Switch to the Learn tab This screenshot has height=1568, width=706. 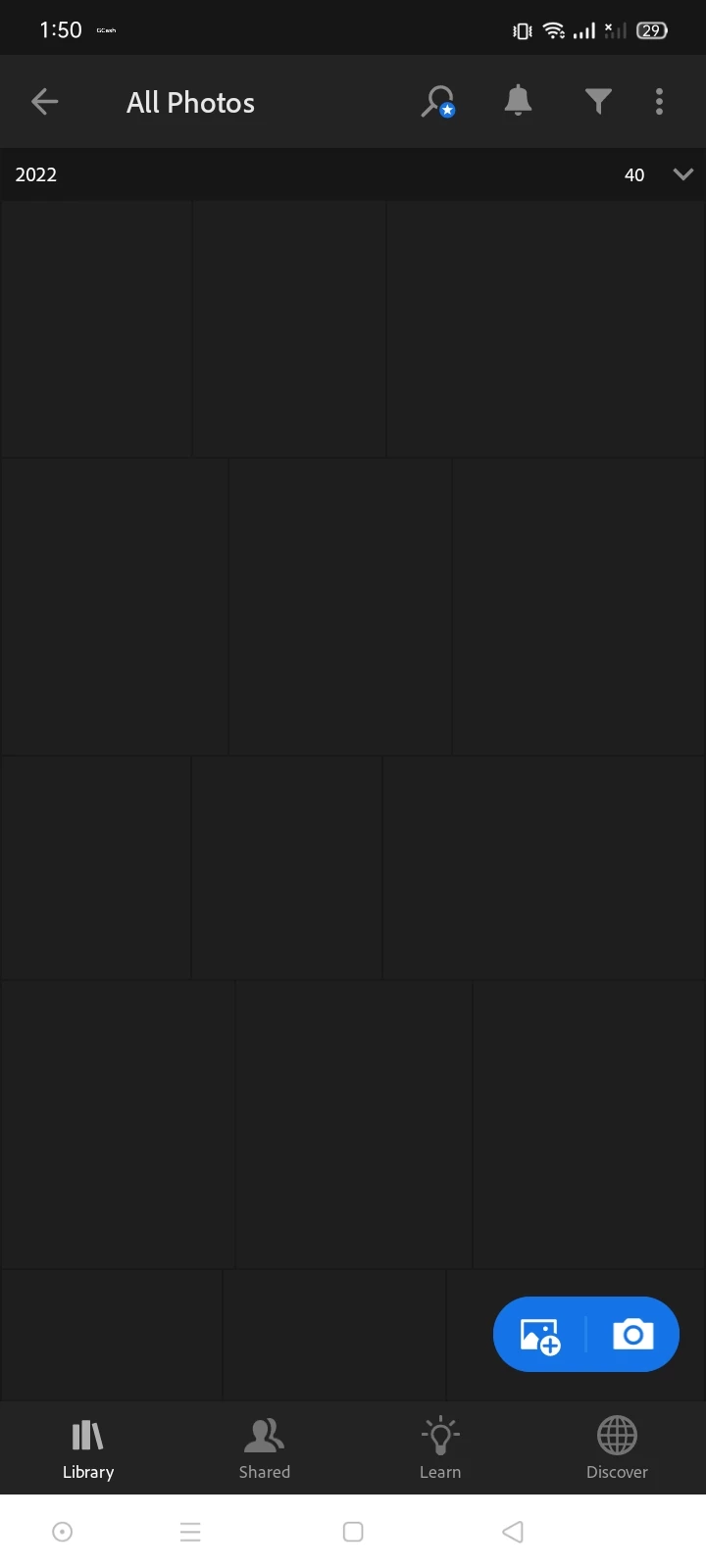point(440,1448)
